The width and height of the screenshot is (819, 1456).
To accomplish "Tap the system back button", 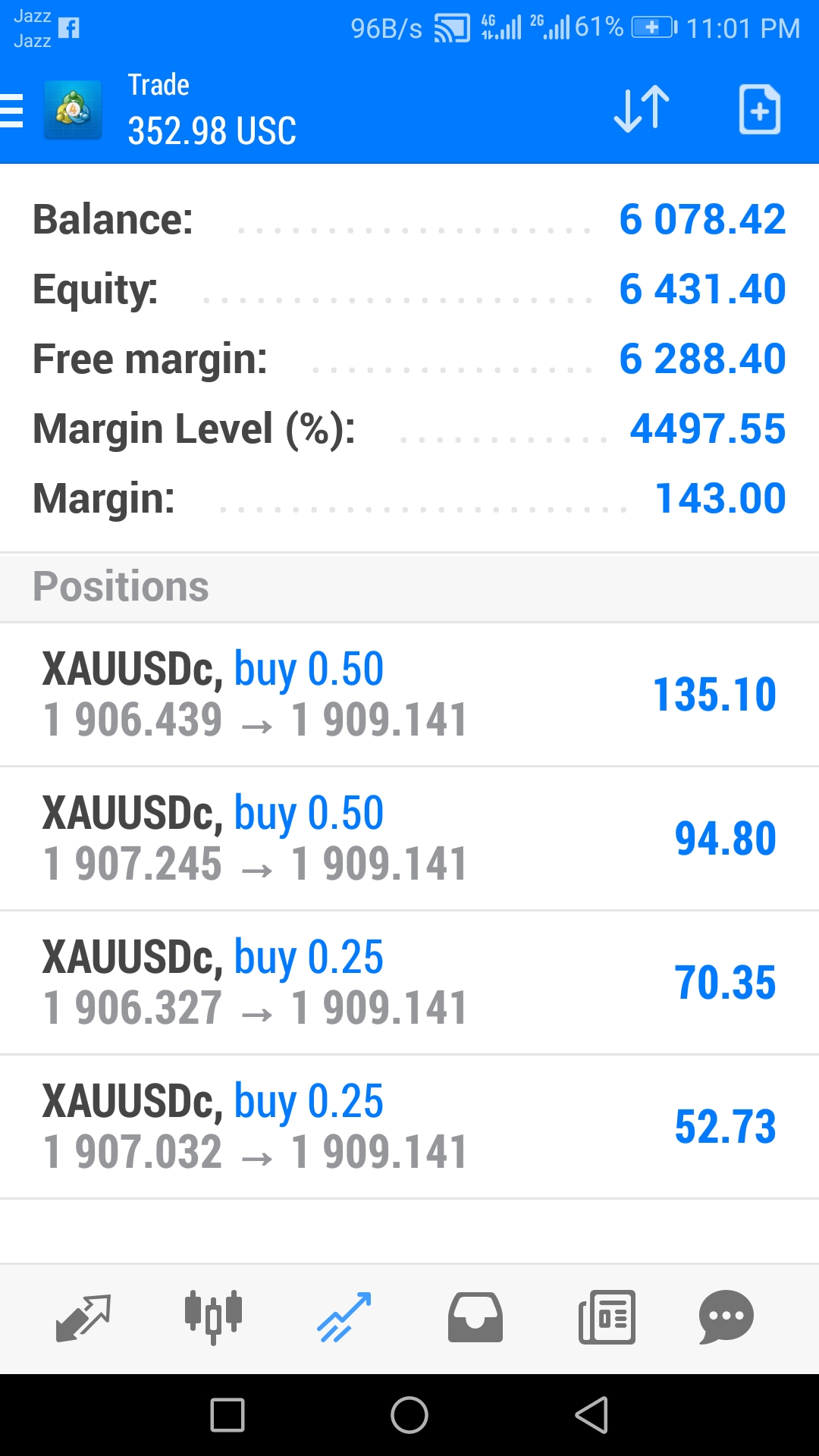I will click(x=592, y=1415).
